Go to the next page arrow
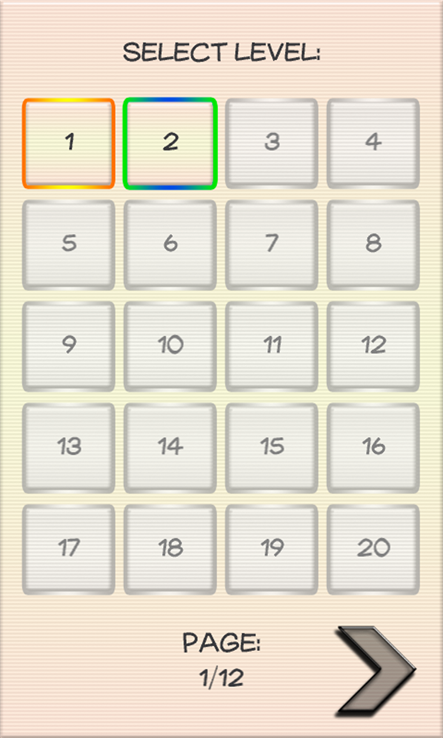This screenshot has width=443, height=738. 376,670
